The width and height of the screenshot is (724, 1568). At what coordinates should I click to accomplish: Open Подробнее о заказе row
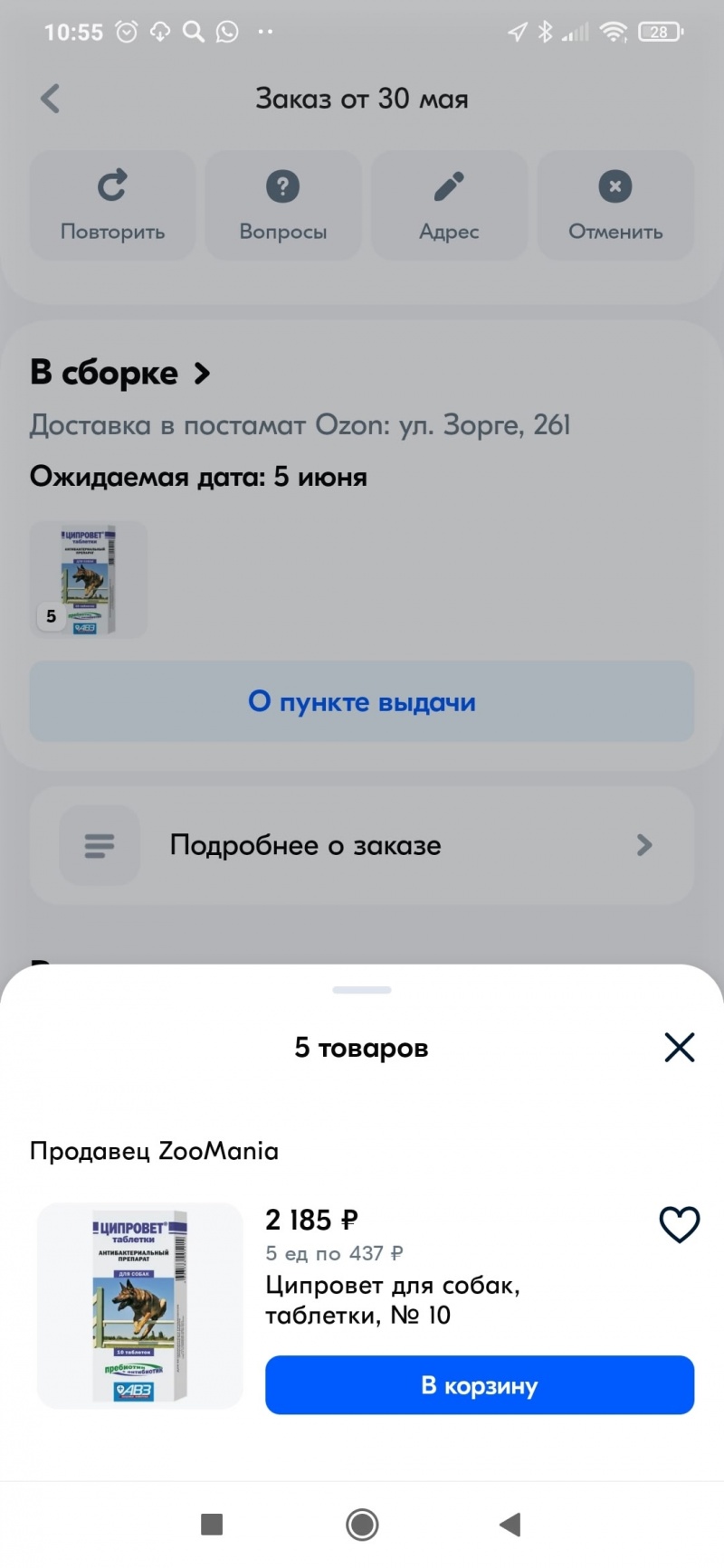[x=362, y=845]
